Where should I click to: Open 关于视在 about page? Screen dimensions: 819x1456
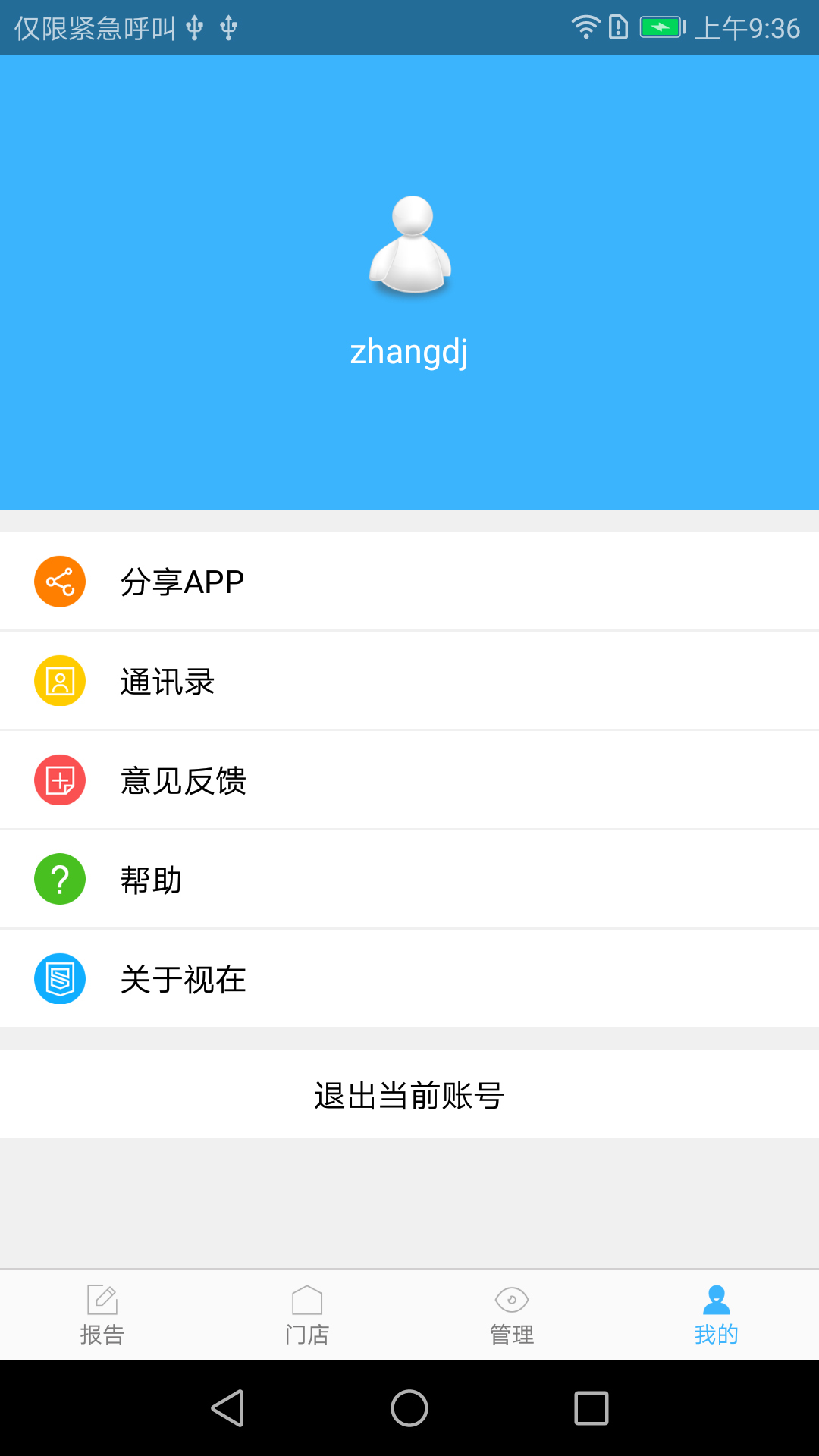point(409,979)
